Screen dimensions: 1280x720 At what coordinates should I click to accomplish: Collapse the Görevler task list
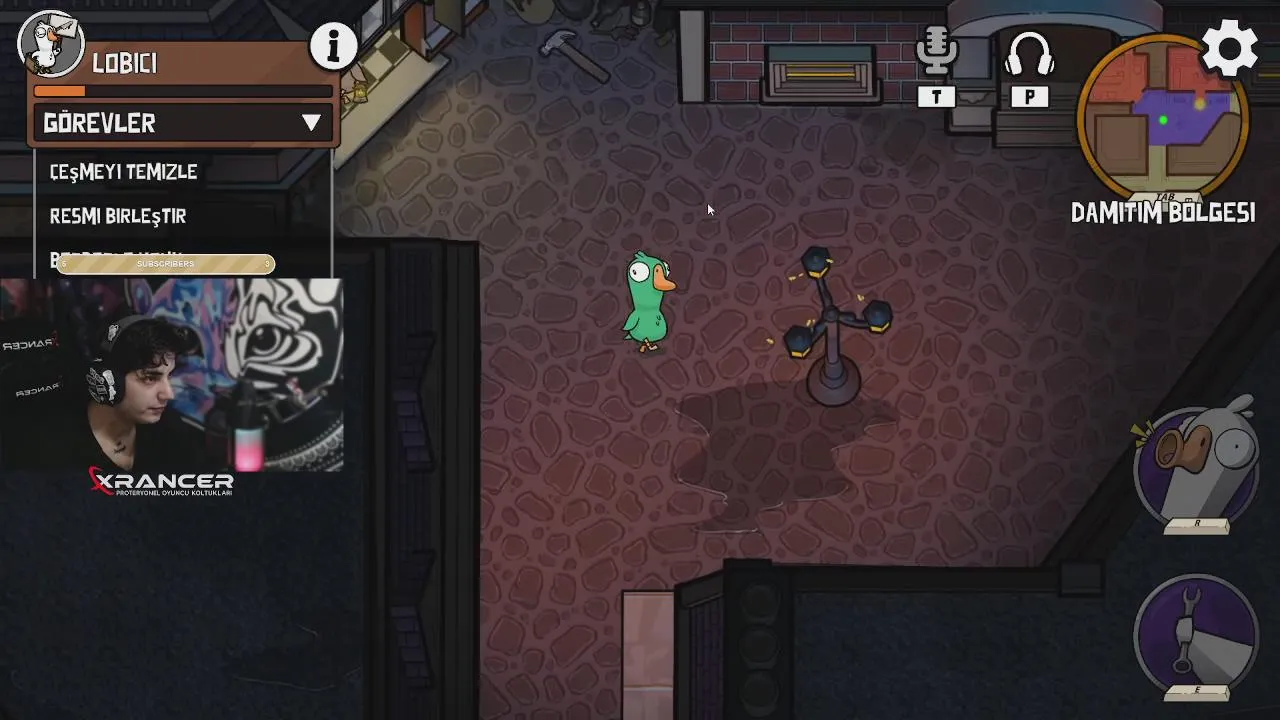tap(311, 123)
